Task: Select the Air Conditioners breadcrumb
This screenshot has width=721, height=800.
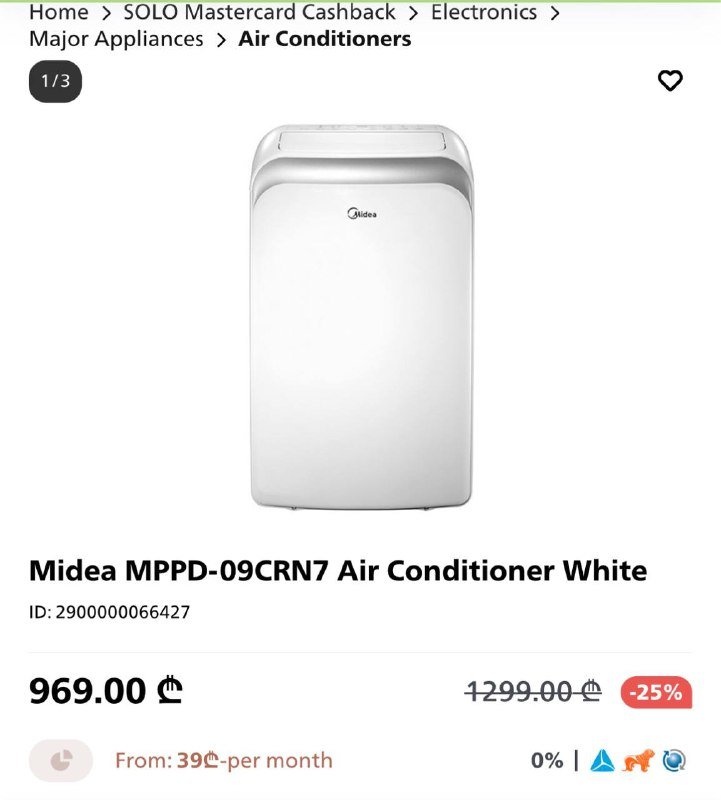Action: tap(322, 39)
